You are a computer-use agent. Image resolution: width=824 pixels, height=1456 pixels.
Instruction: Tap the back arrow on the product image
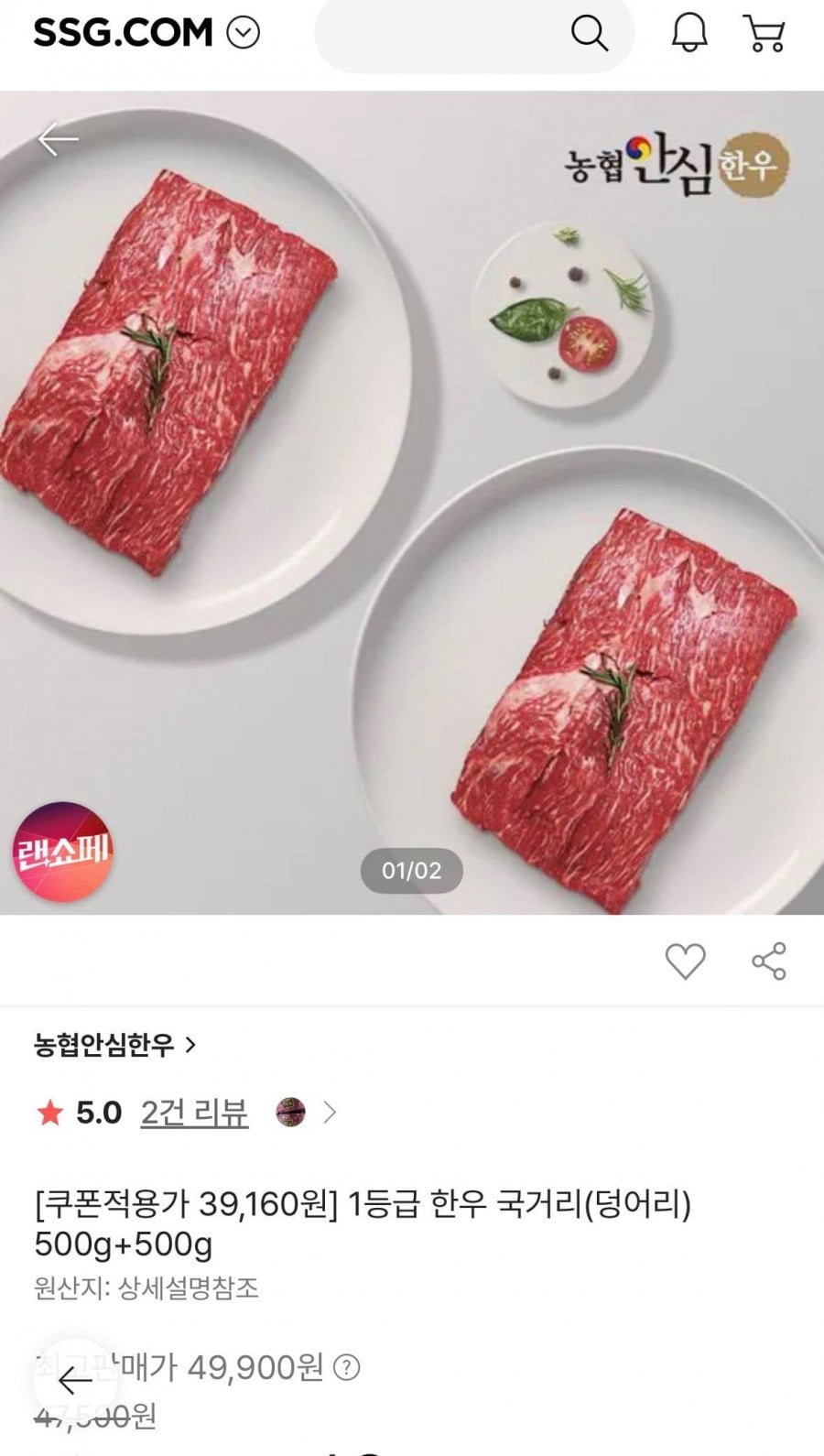[x=57, y=137]
